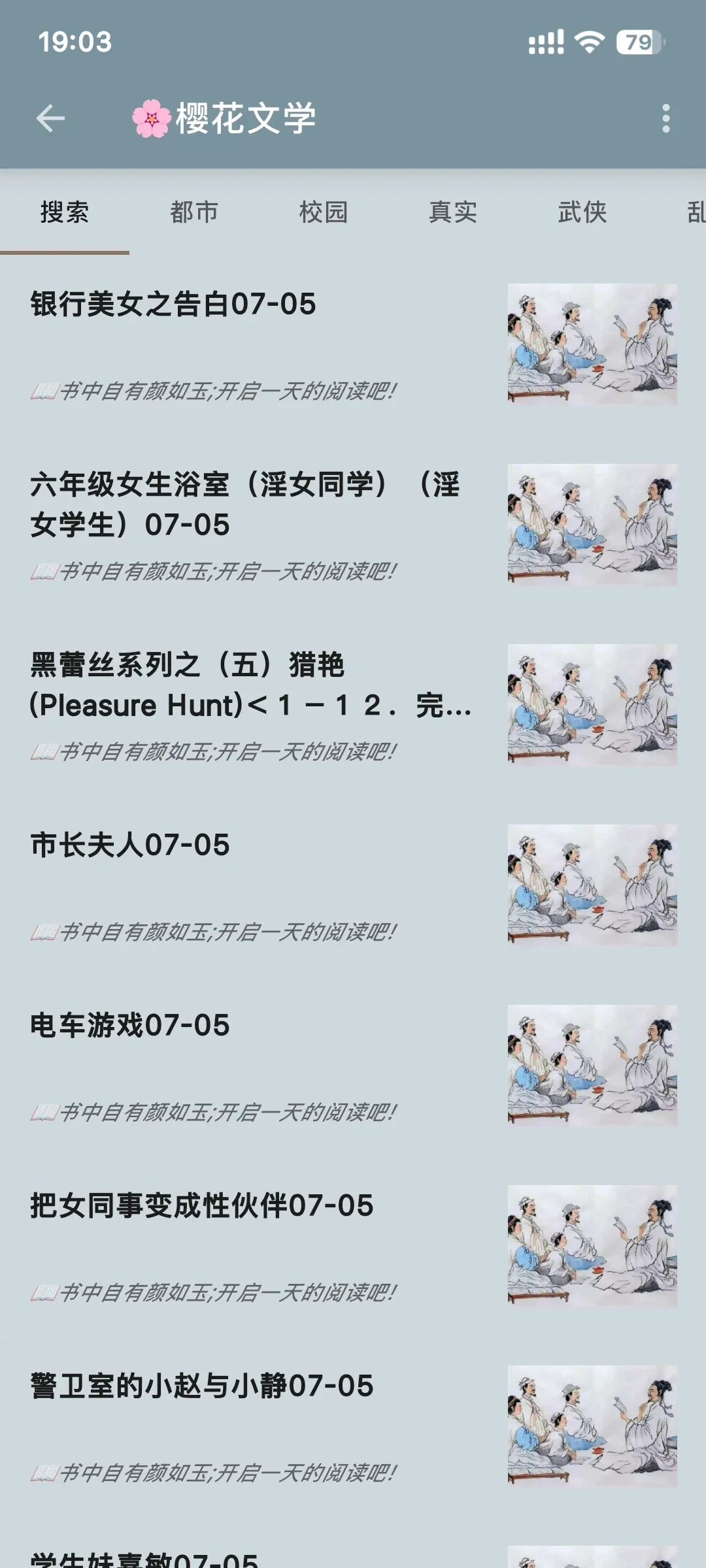
Task: Open the 电车游戏07-05 entry
Action: coord(130,1026)
